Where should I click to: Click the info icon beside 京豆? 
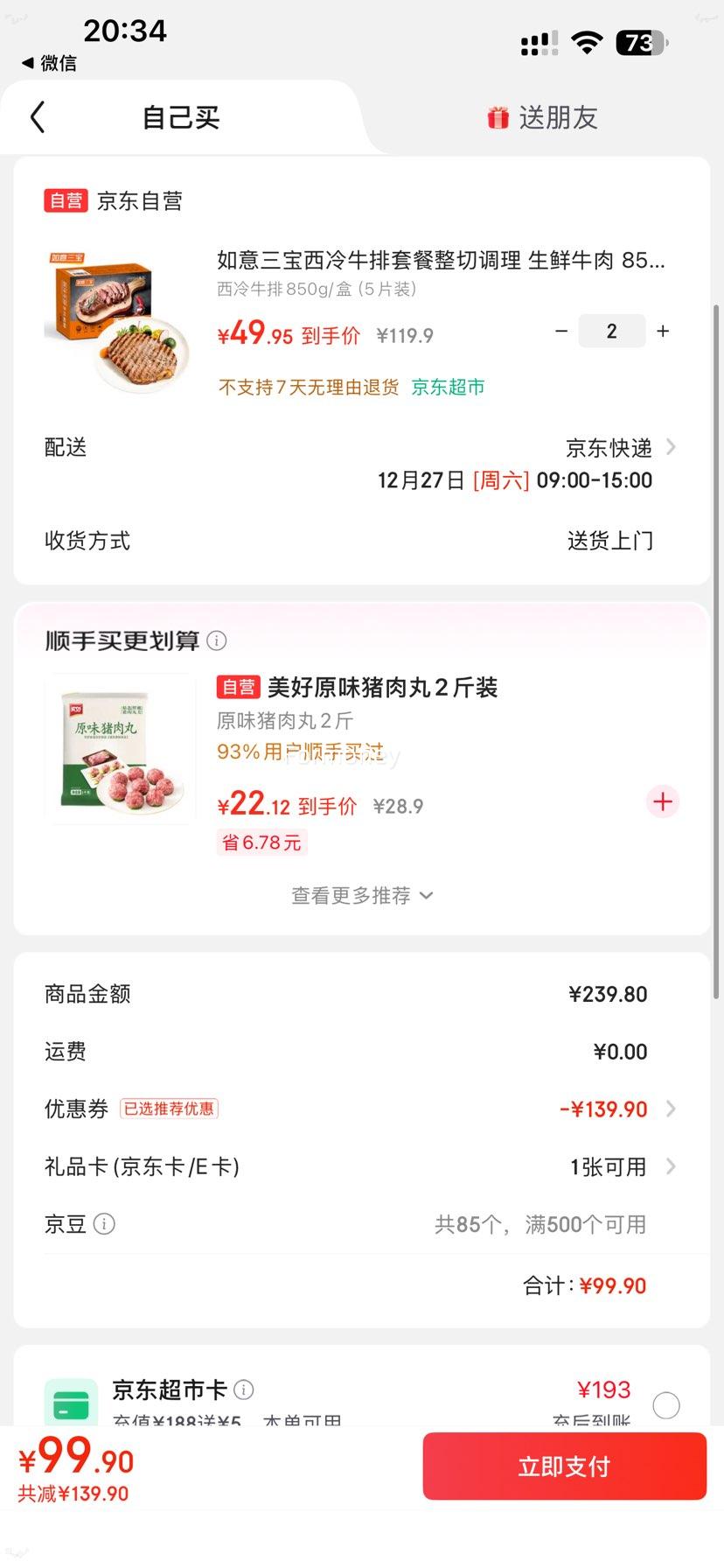point(105,1224)
